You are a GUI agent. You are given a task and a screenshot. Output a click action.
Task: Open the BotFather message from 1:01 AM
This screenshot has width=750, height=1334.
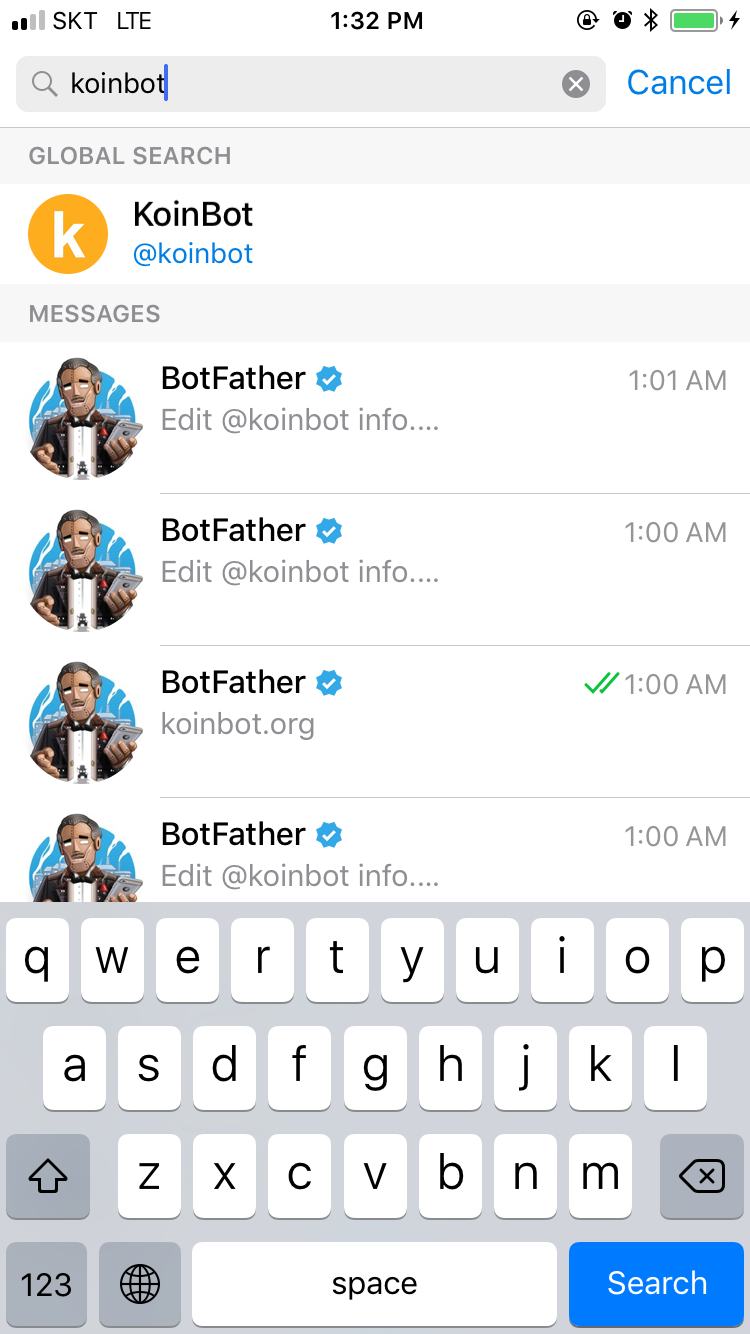point(375,418)
